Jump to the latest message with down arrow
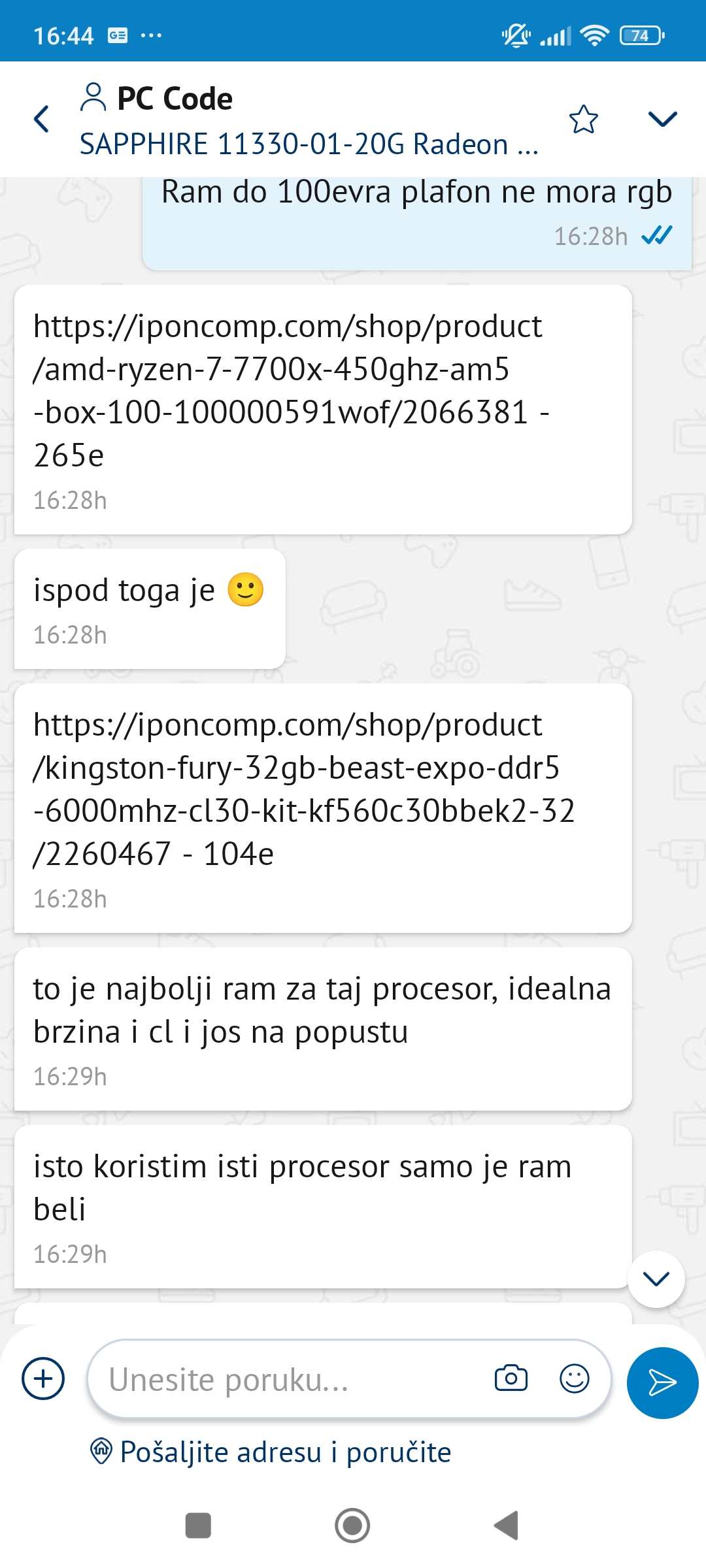The image size is (706, 1568). pos(656,1279)
